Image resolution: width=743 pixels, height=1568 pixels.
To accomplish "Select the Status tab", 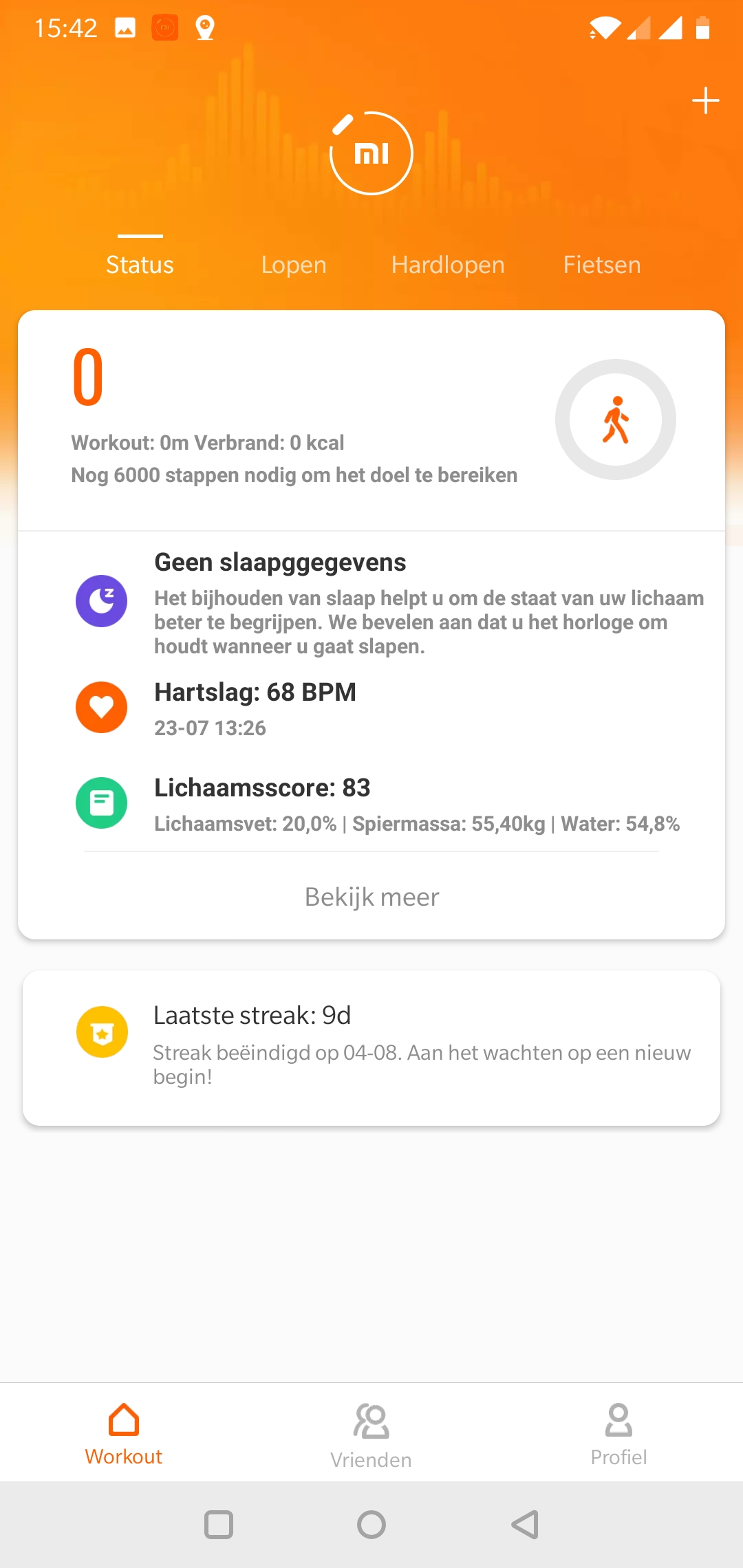I will 140,265.
